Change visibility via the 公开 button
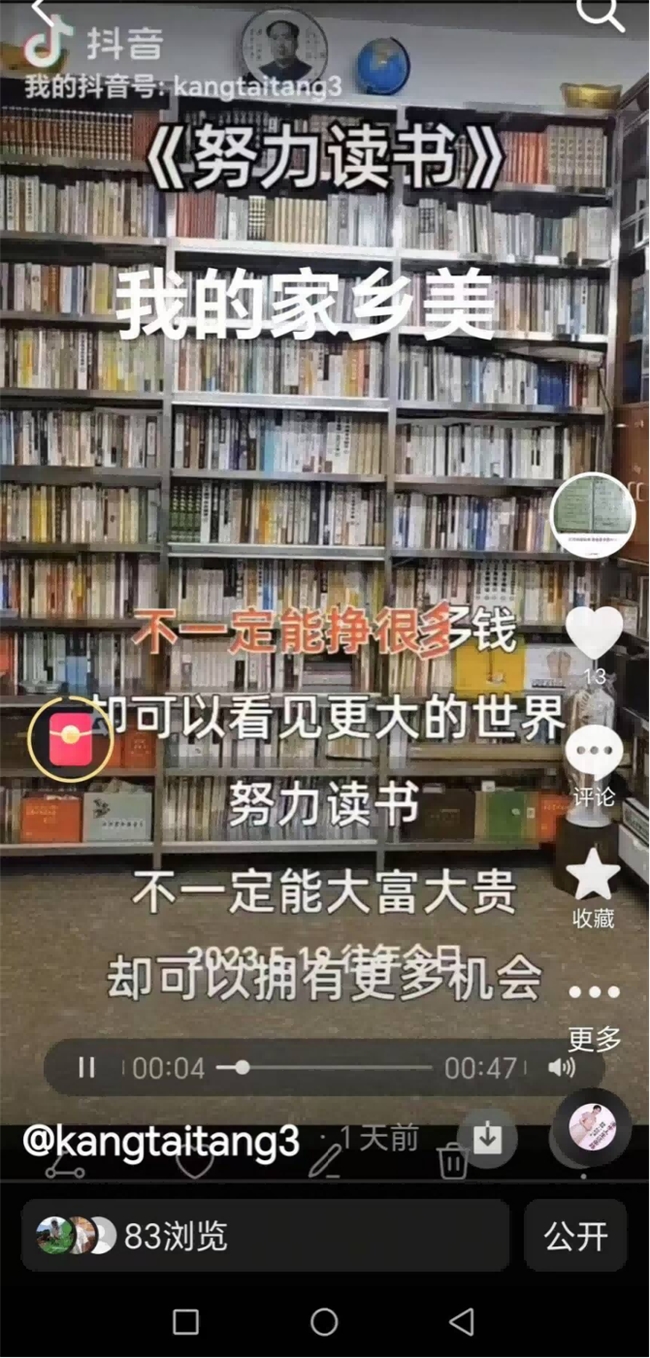This screenshot has width=650, height=1358. pyautogui.click(x=576, y=1237)
